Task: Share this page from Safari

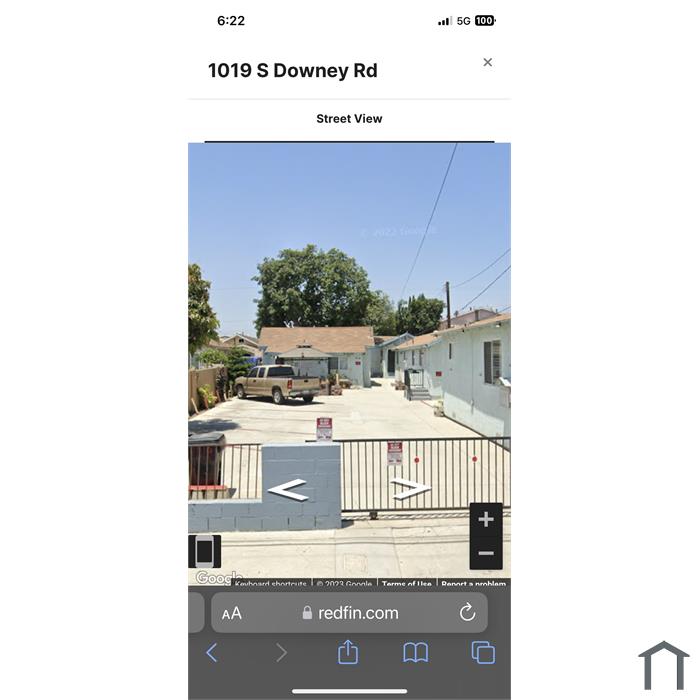Action: (x=348, y=653)
